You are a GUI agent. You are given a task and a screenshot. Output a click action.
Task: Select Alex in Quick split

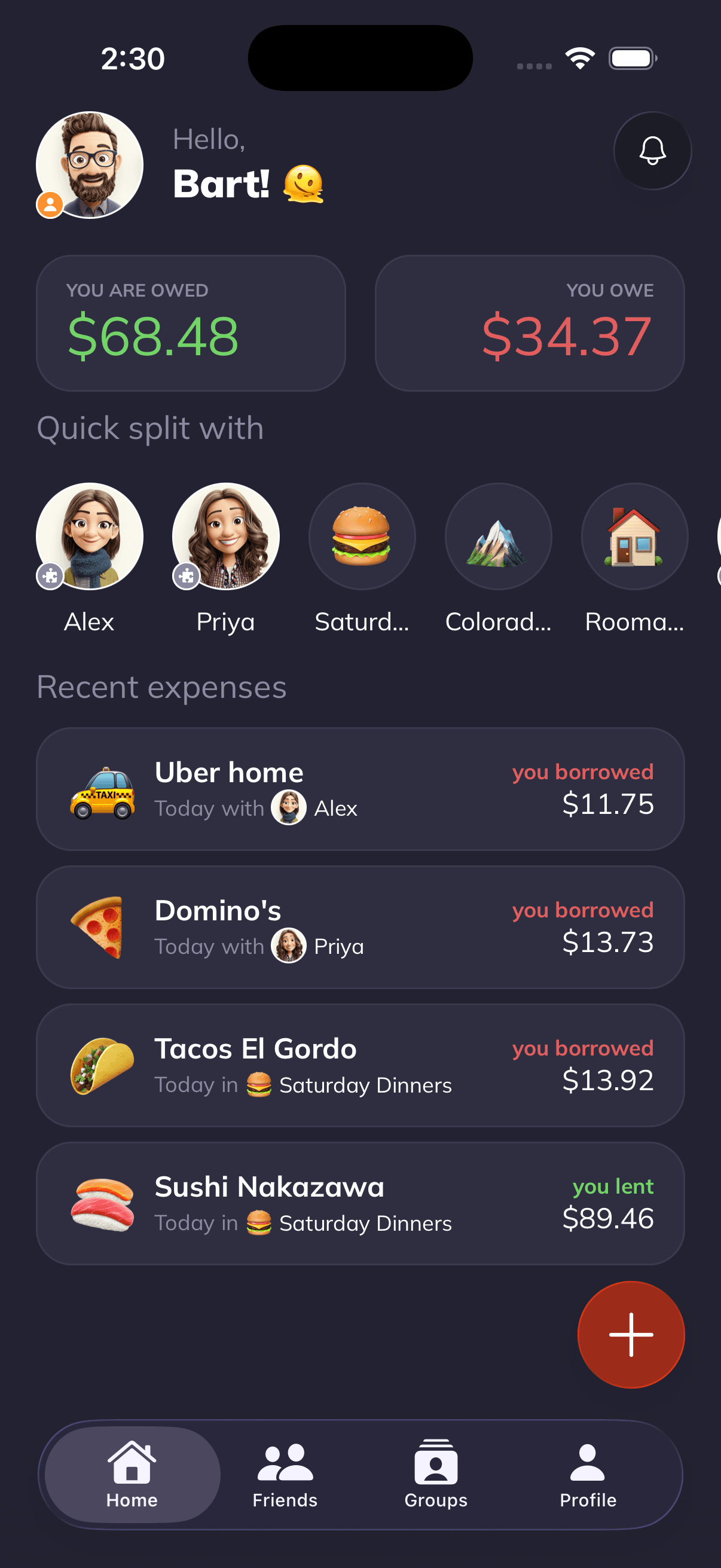coord(90,536)
